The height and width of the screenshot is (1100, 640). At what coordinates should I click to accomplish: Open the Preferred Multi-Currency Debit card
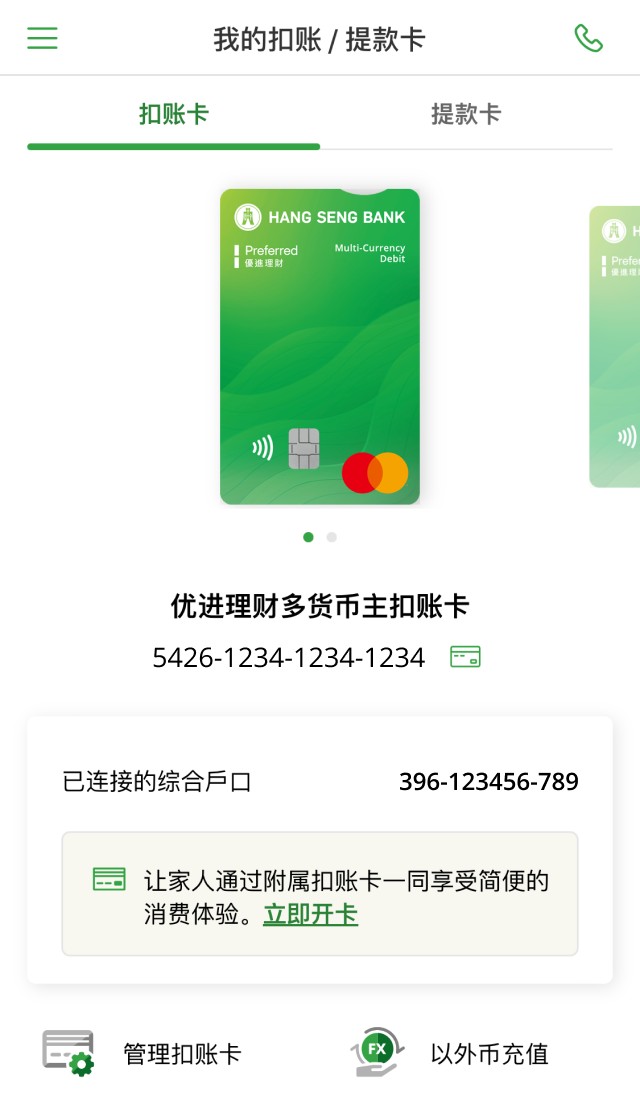point(320,346)
